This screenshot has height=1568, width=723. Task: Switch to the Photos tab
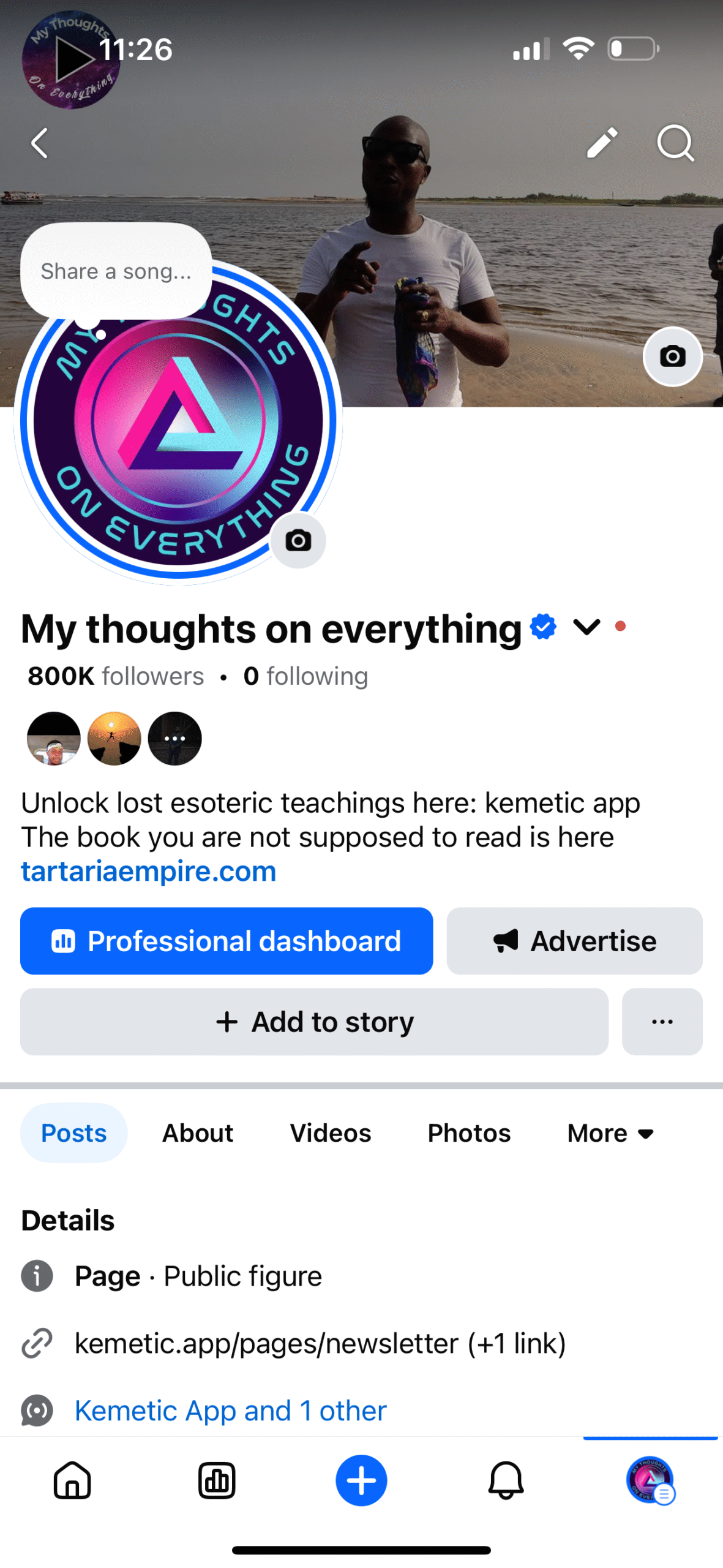(469, 1133)
